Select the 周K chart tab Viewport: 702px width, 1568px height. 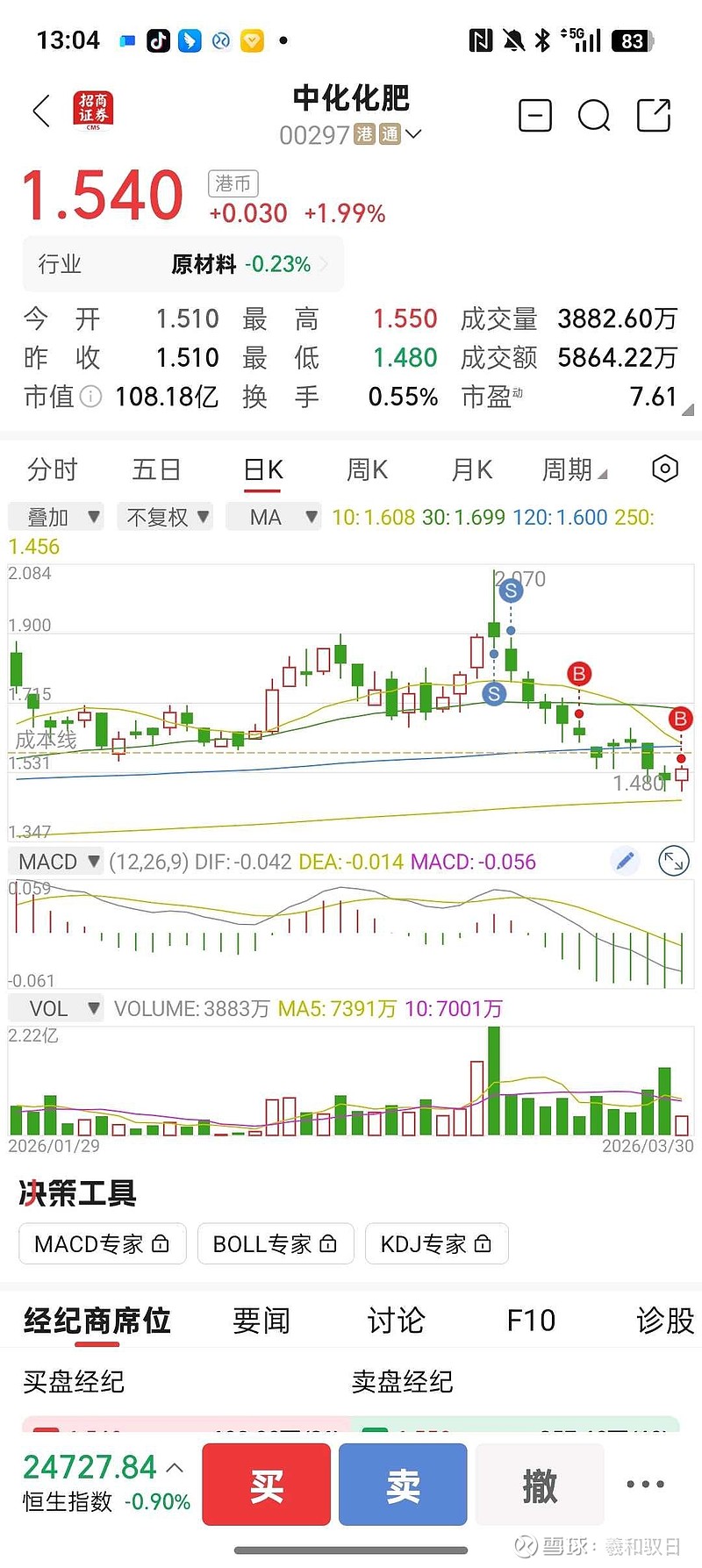tap(367, 469)
